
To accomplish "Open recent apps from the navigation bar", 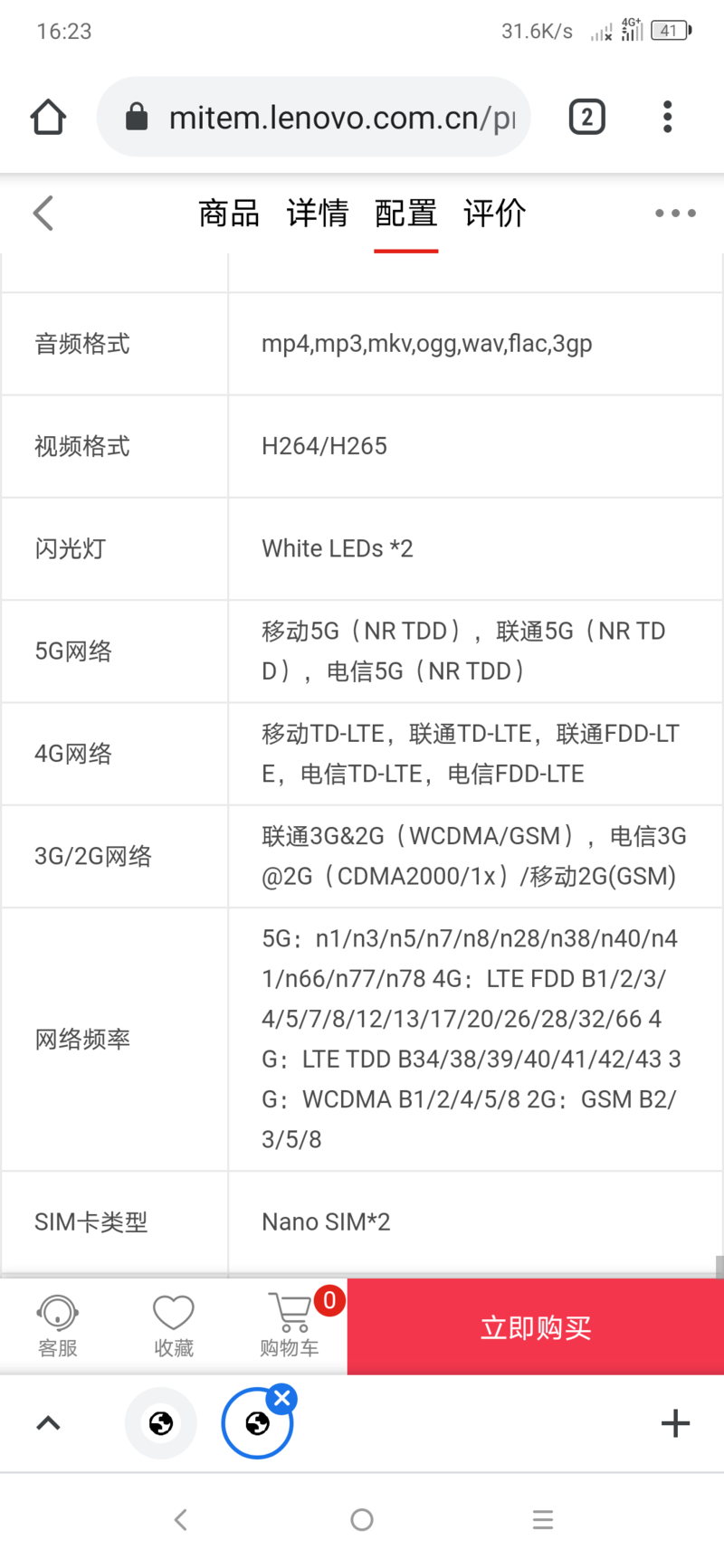I will pyautogui.click(x=543, y=1520).
